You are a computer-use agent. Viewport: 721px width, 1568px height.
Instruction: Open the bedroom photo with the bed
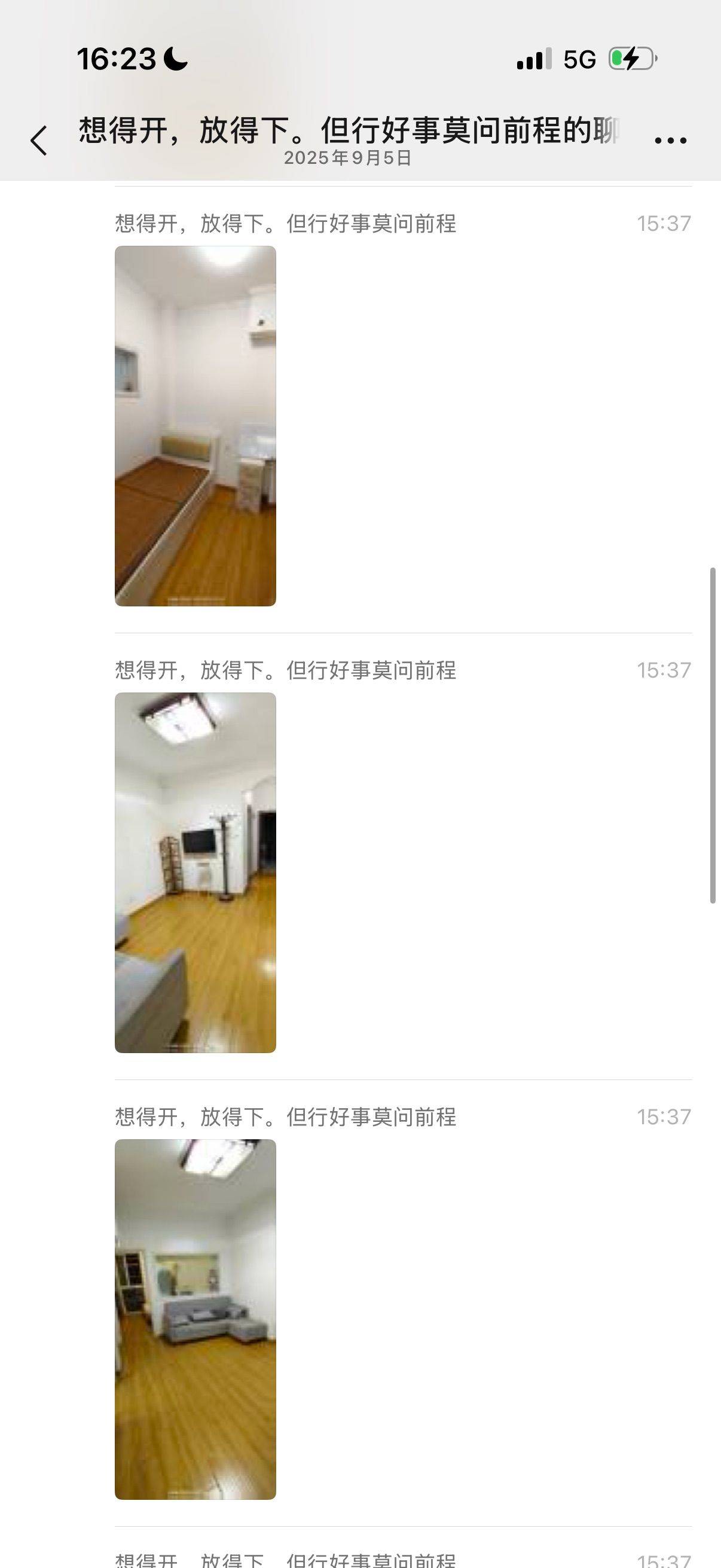coord(195,425)
